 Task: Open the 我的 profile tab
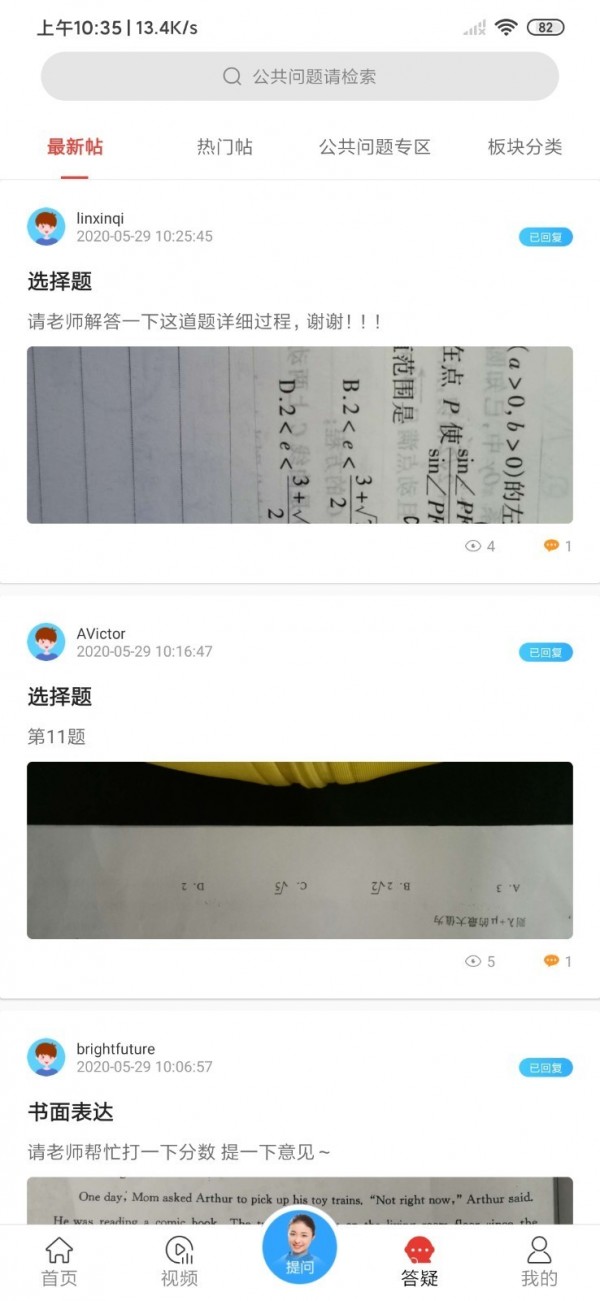tap(539, 1261)
